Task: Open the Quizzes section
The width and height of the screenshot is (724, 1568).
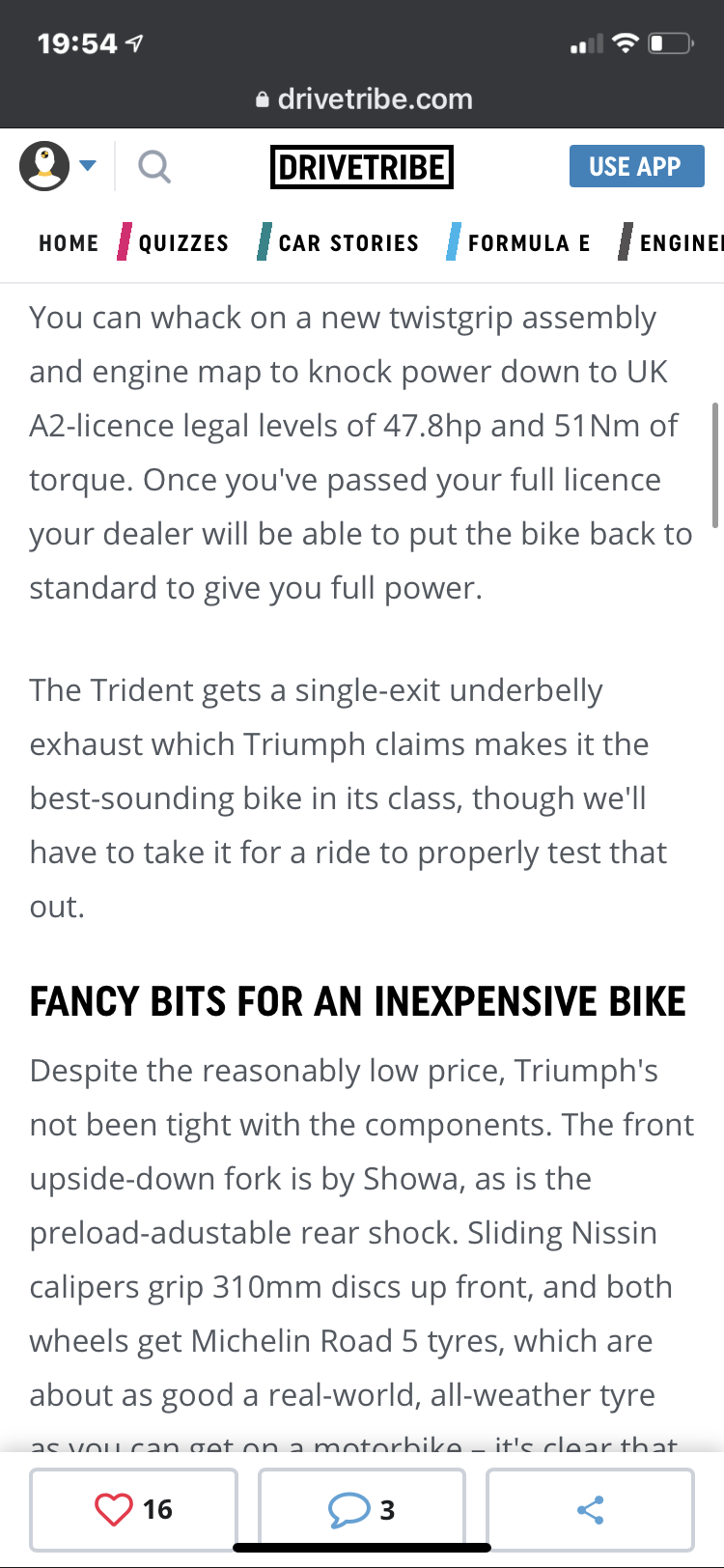Action: tap(182, 242)
